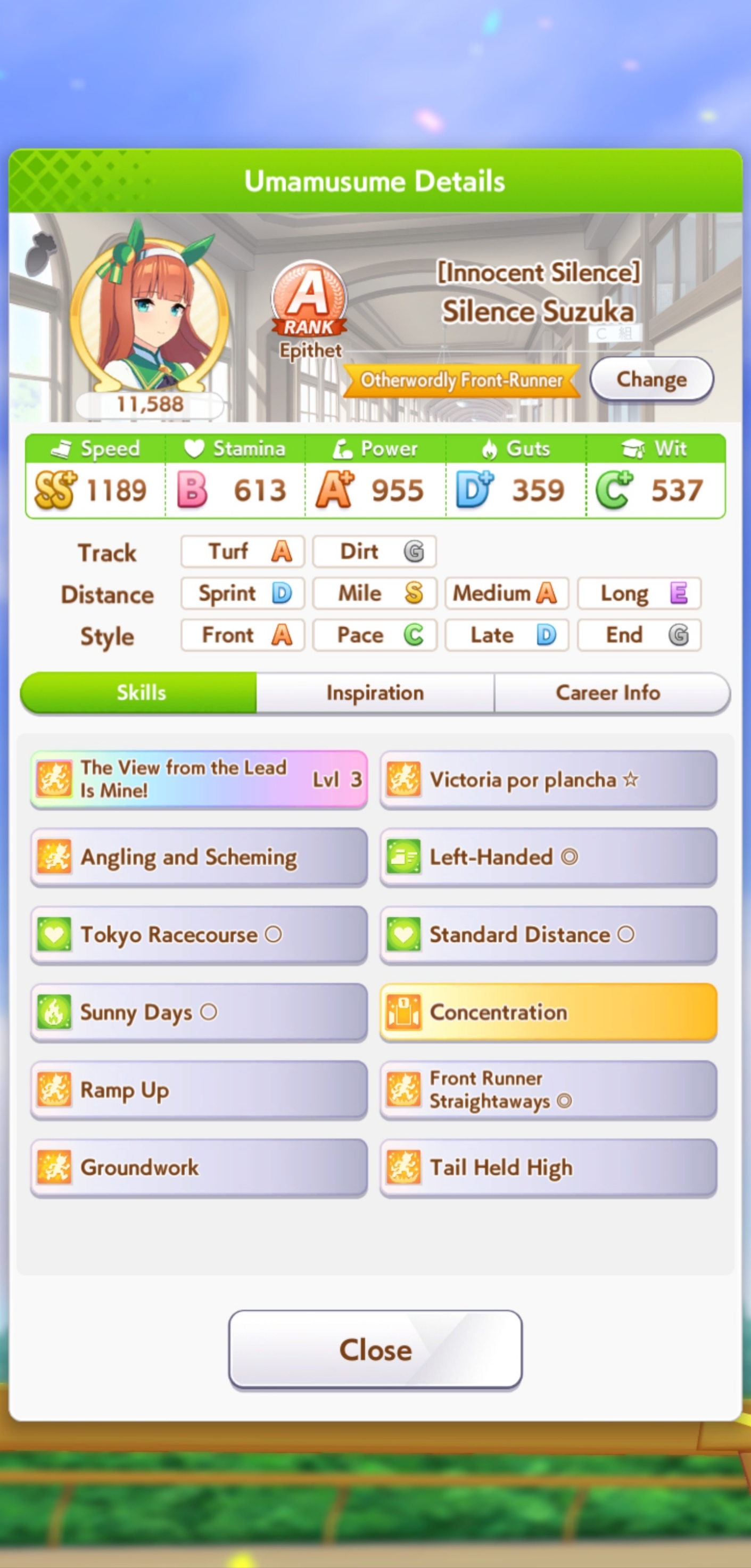View The View from the Lead Is Mine! skill
This screenshot has width=751, height=1568.
(x=199, y=779)
